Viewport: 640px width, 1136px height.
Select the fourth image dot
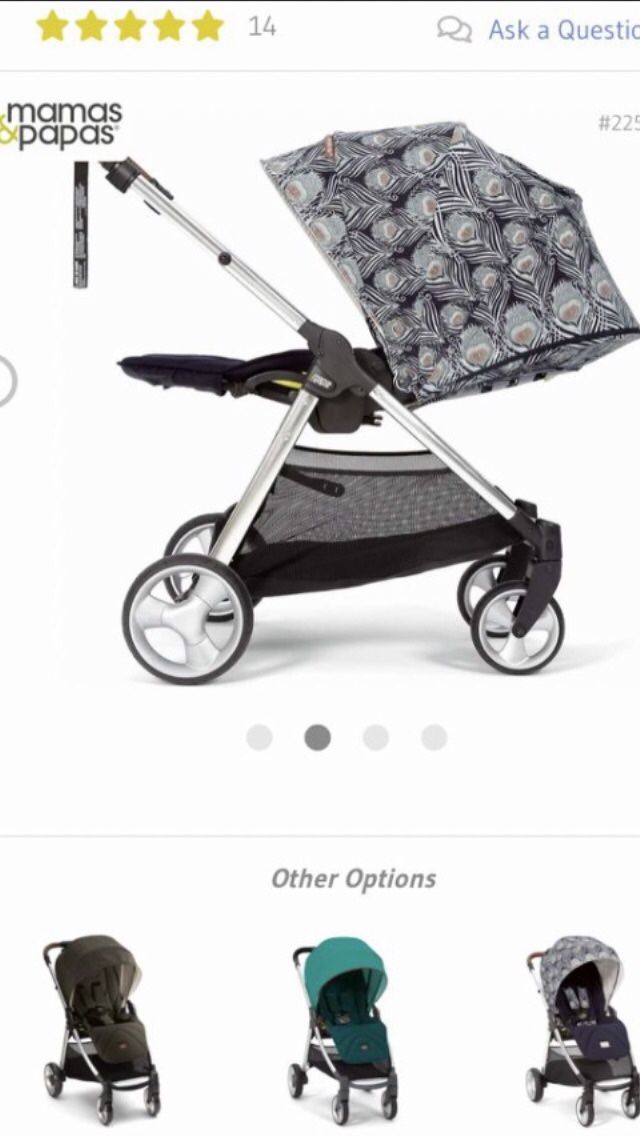pos(433,738)
